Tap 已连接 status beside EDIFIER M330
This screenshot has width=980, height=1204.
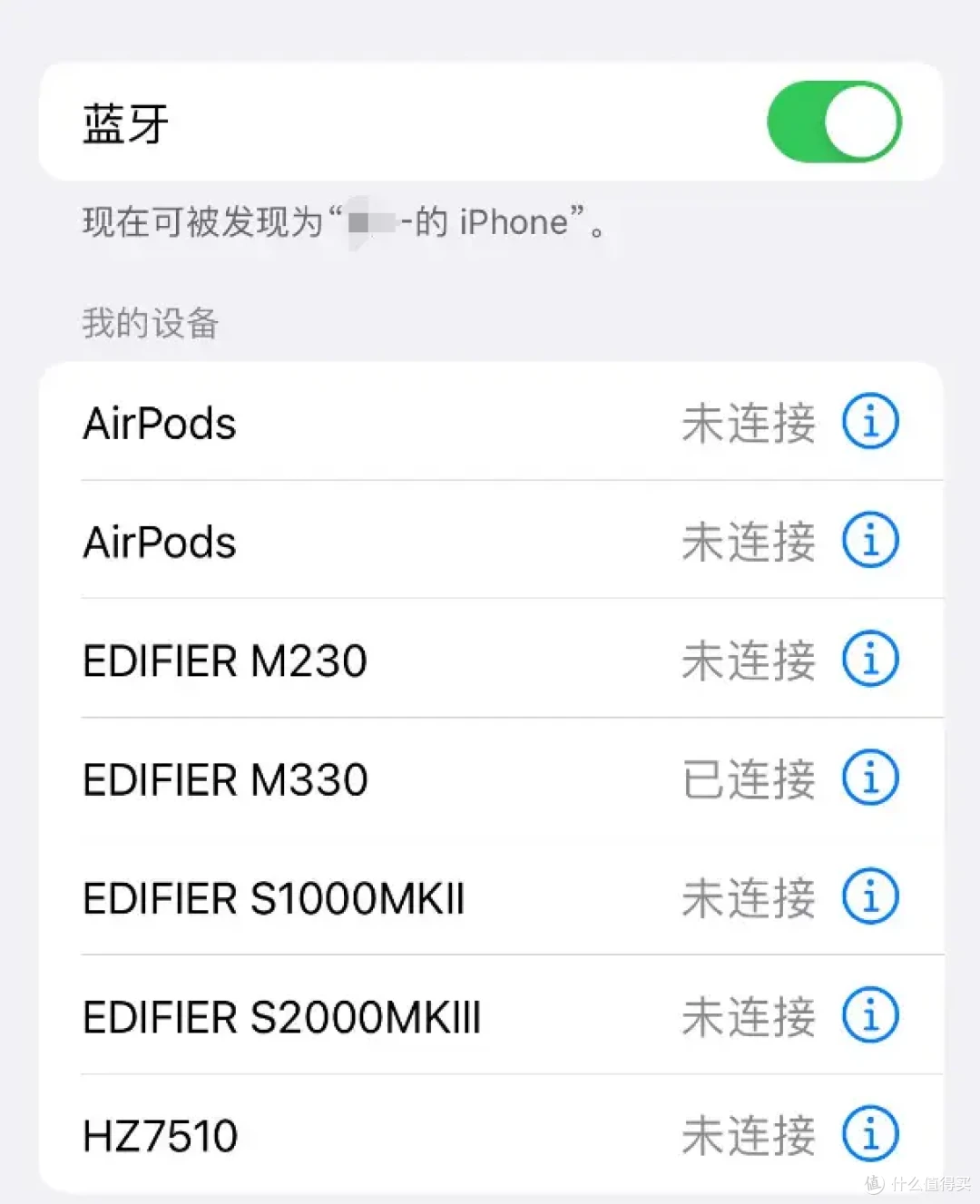pos(746,778)
